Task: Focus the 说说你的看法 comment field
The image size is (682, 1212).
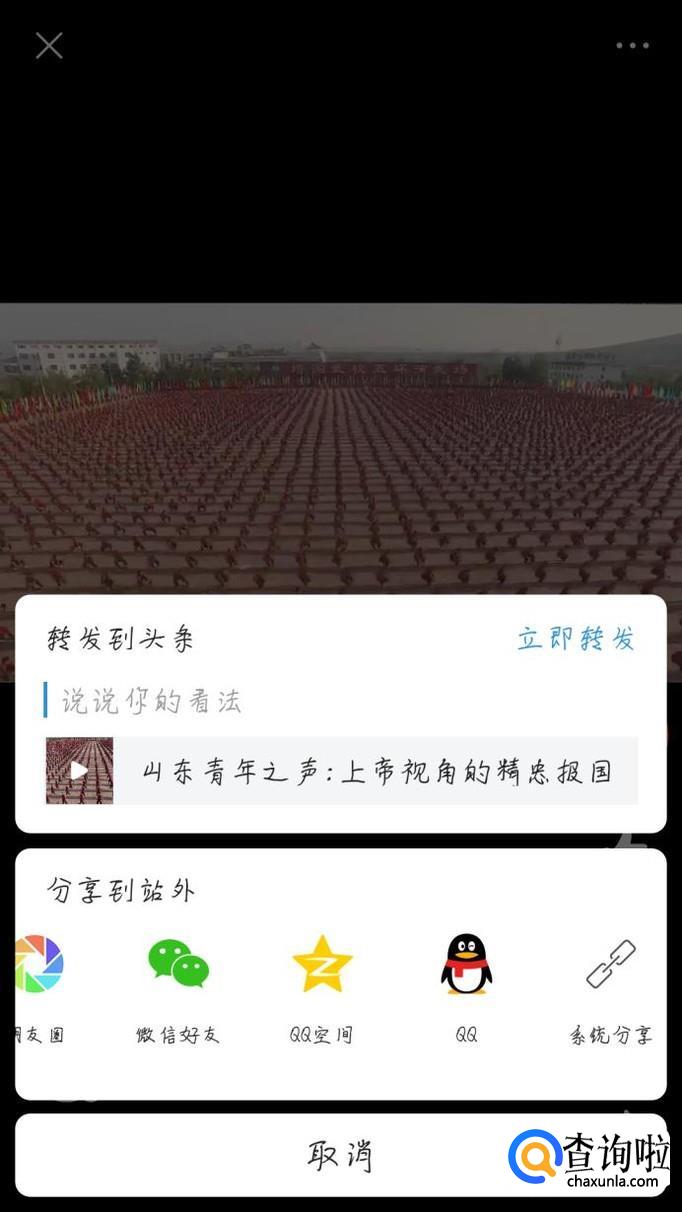Action: pyautogui.click(x=340, y=701)
